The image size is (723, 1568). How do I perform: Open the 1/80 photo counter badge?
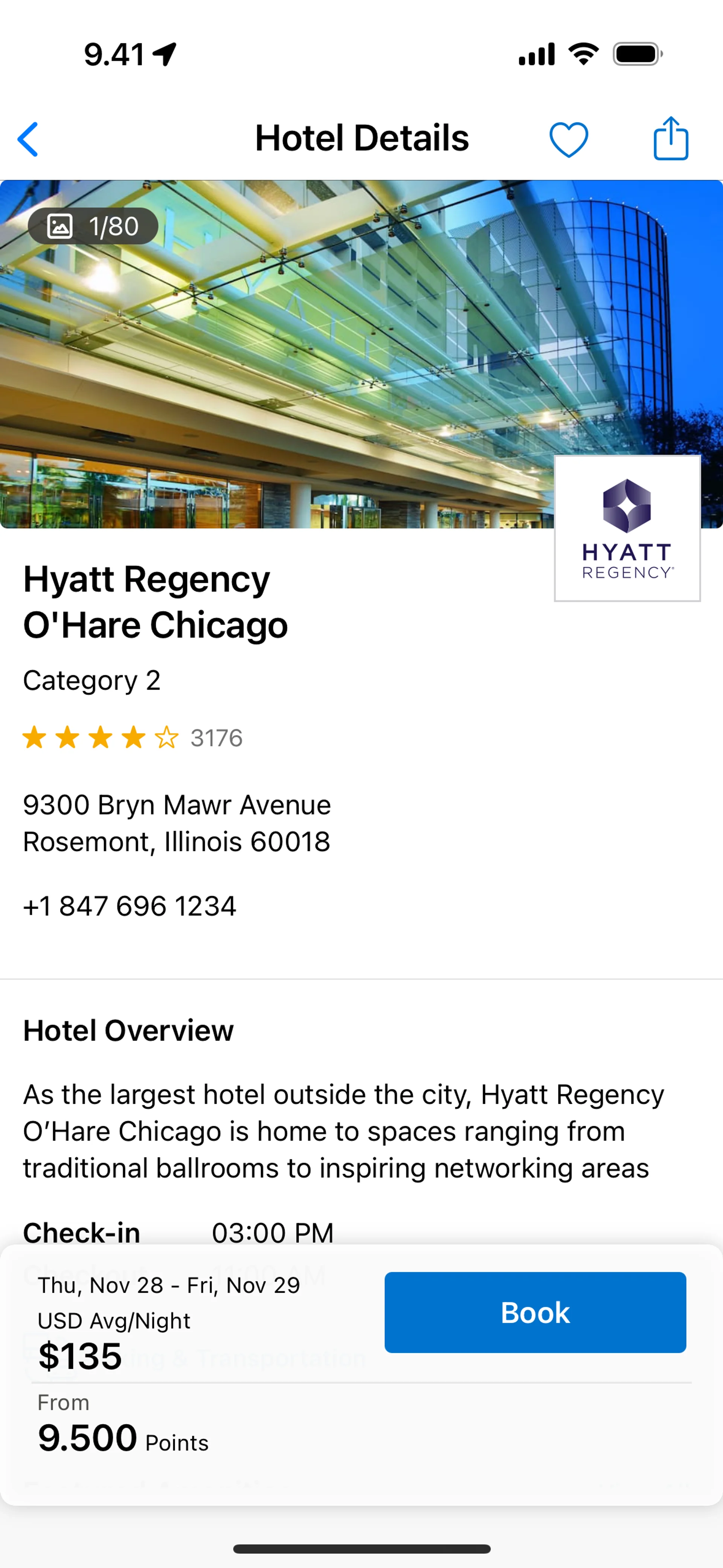click(x=93, y=226)
